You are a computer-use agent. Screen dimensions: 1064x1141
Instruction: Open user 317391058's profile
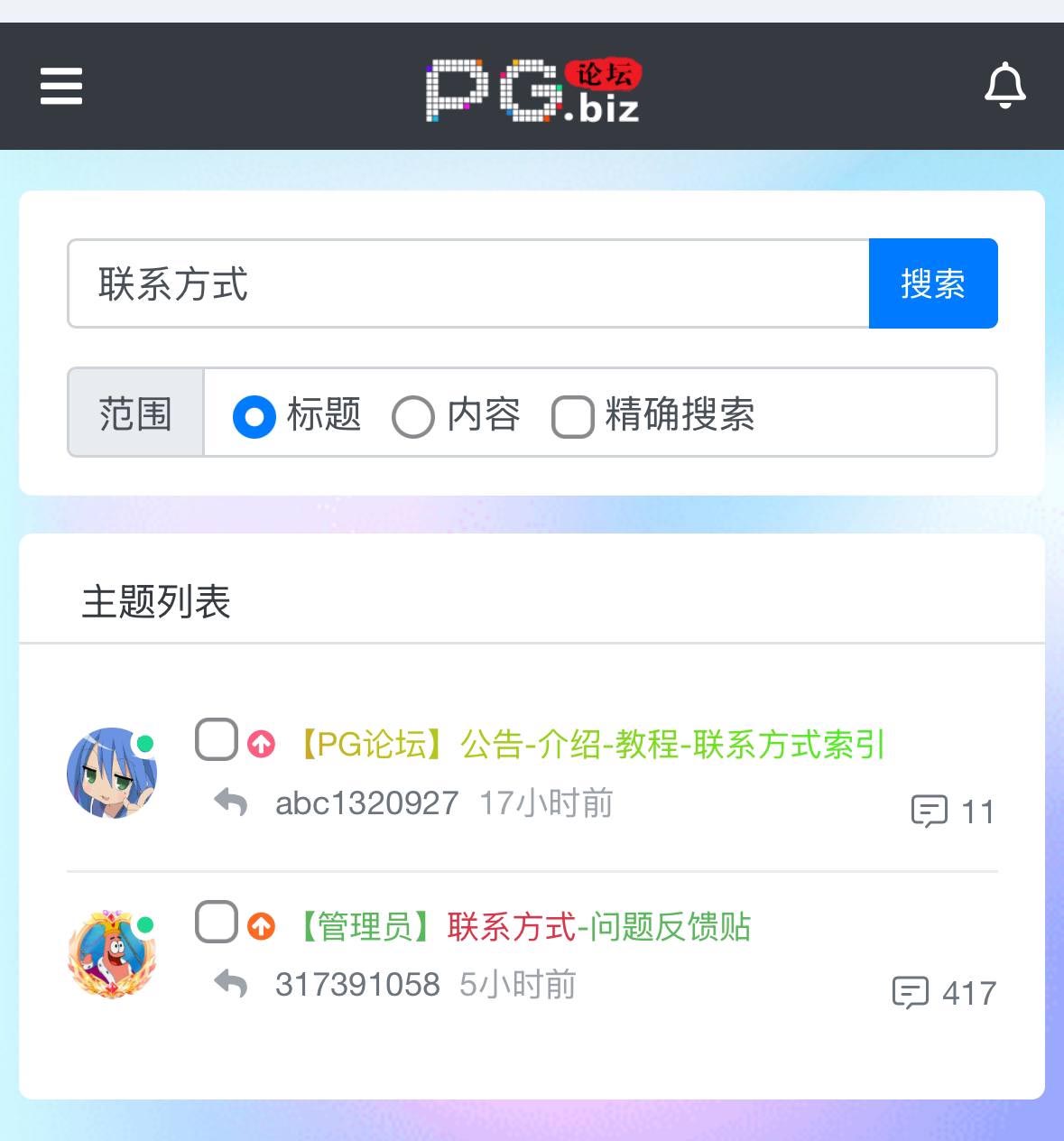357,985
